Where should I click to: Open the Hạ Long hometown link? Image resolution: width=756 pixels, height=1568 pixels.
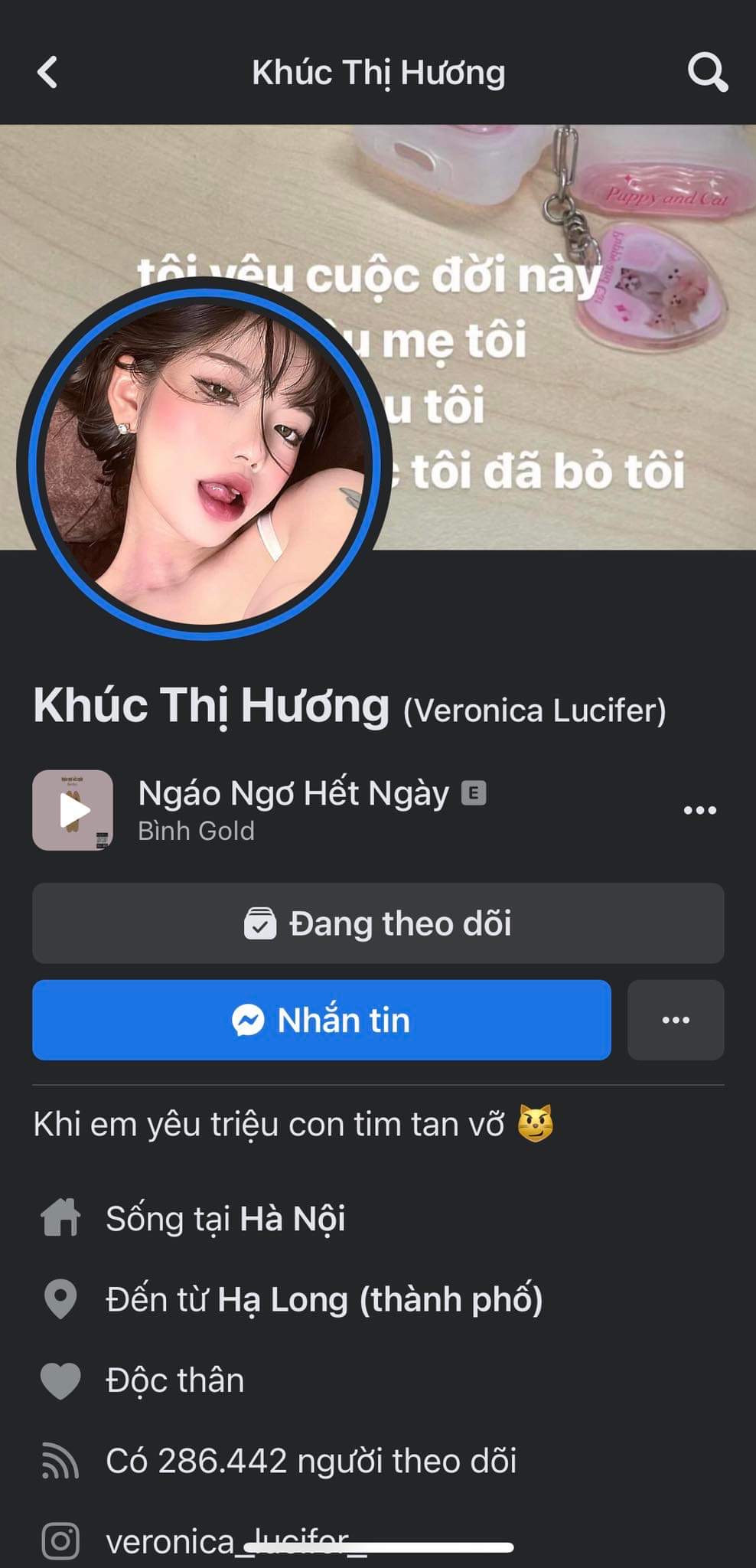click(380, 1299)
